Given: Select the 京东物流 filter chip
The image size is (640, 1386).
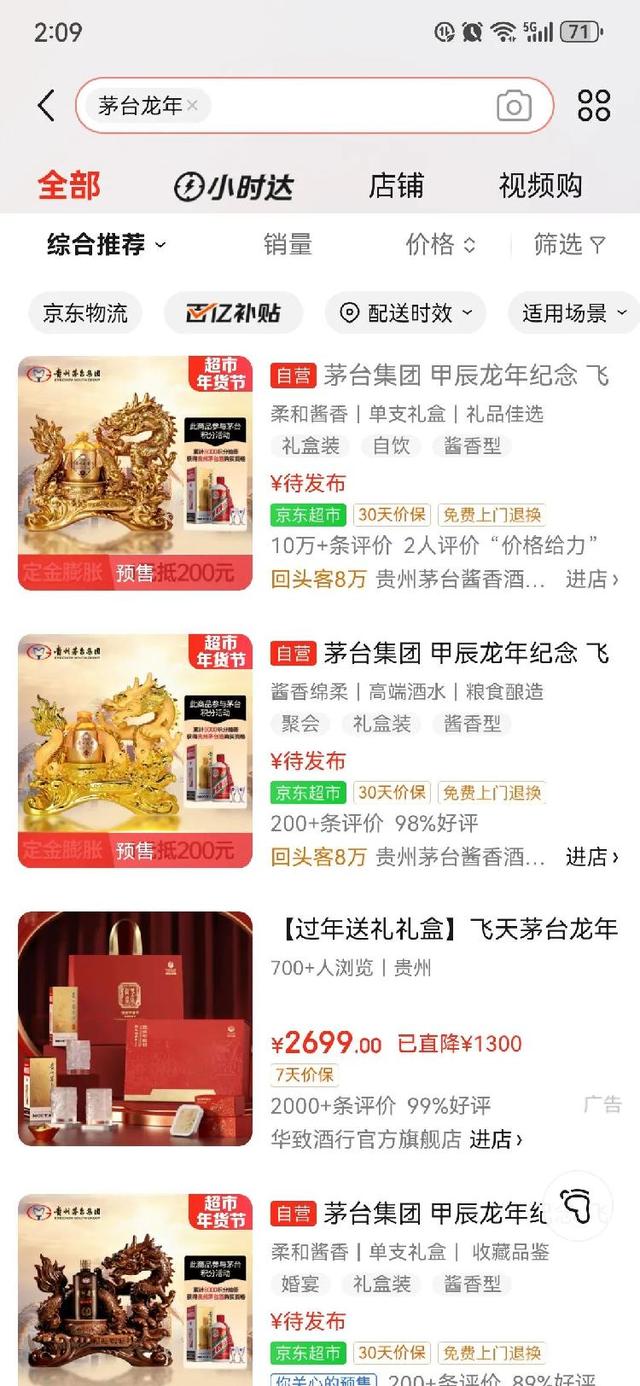Looking at the screenshot, I should coord(85,313).
